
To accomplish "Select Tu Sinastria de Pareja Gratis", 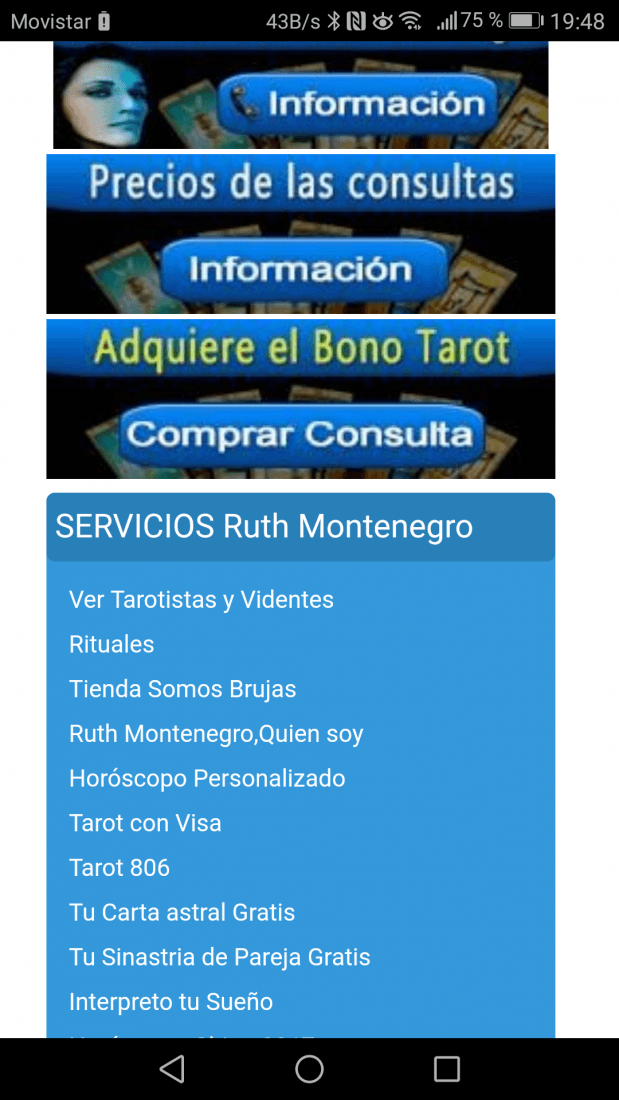I will click(220, 957).
